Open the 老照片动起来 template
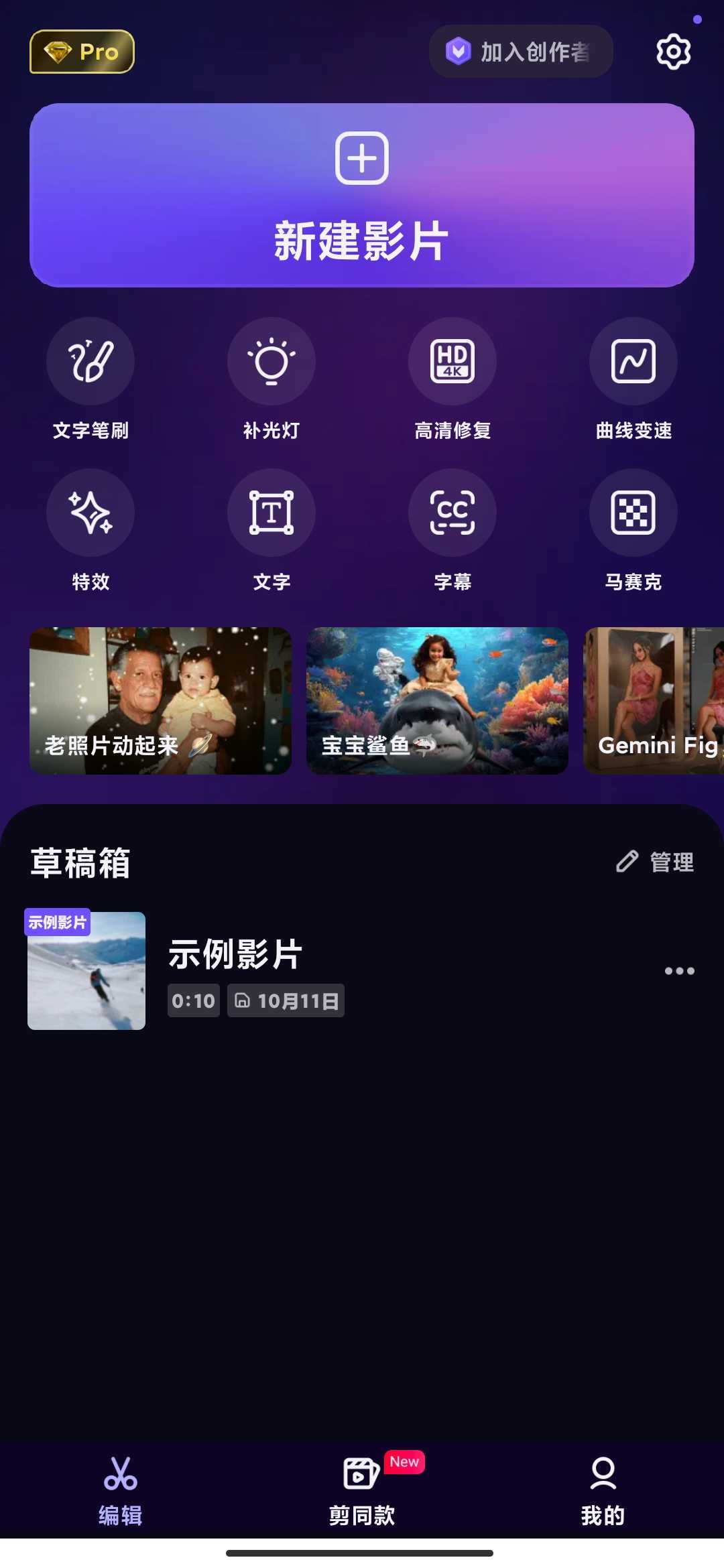 (160, 701)
